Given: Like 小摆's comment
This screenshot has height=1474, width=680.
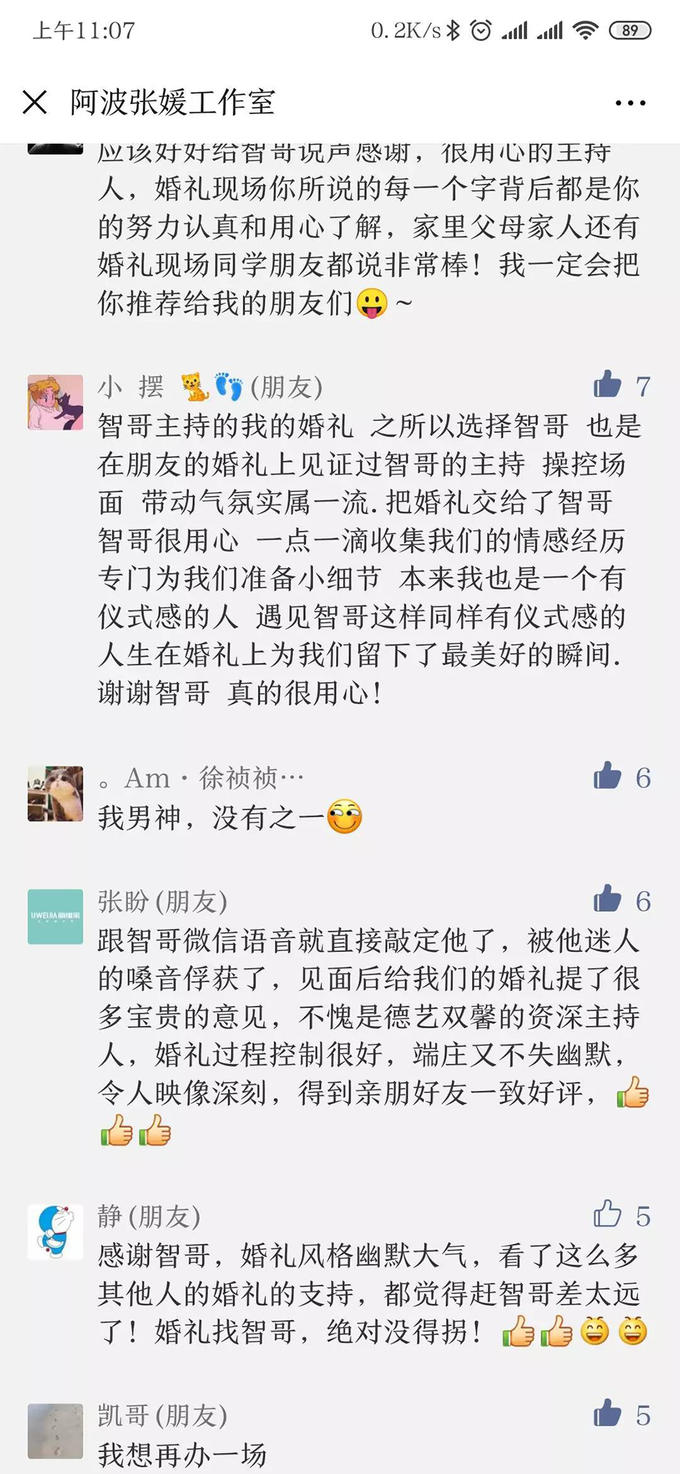Looking at the screenshot, I should tap(608, 384).
